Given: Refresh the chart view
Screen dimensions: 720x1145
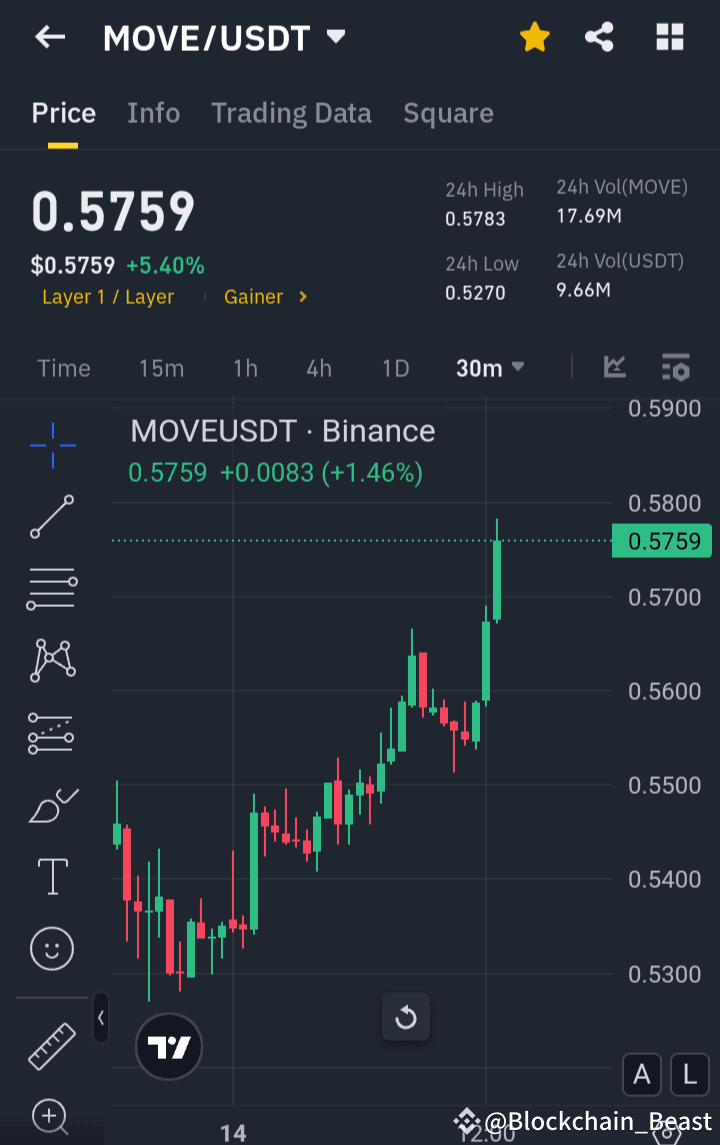Looking at the screenshot, I should 406,1016.
